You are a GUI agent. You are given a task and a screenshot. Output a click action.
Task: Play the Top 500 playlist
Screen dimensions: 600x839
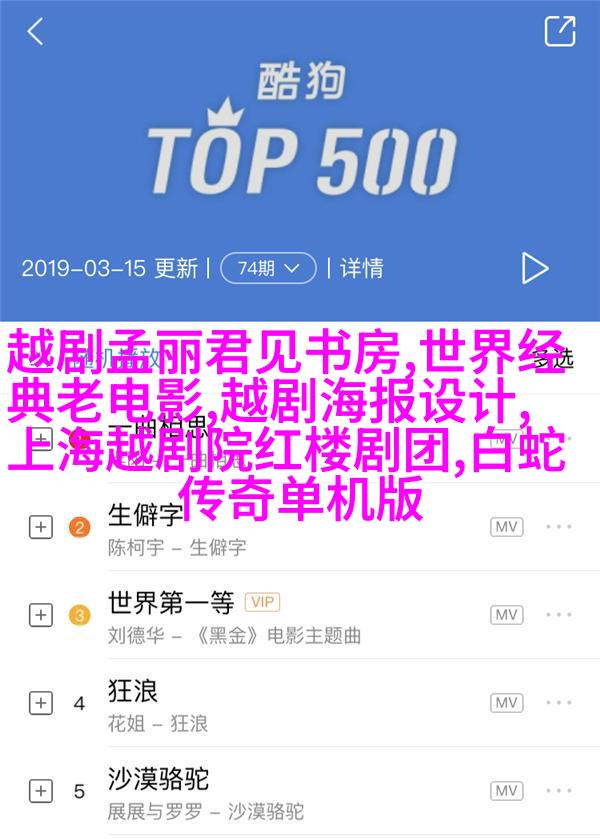(x=534, y=267)
